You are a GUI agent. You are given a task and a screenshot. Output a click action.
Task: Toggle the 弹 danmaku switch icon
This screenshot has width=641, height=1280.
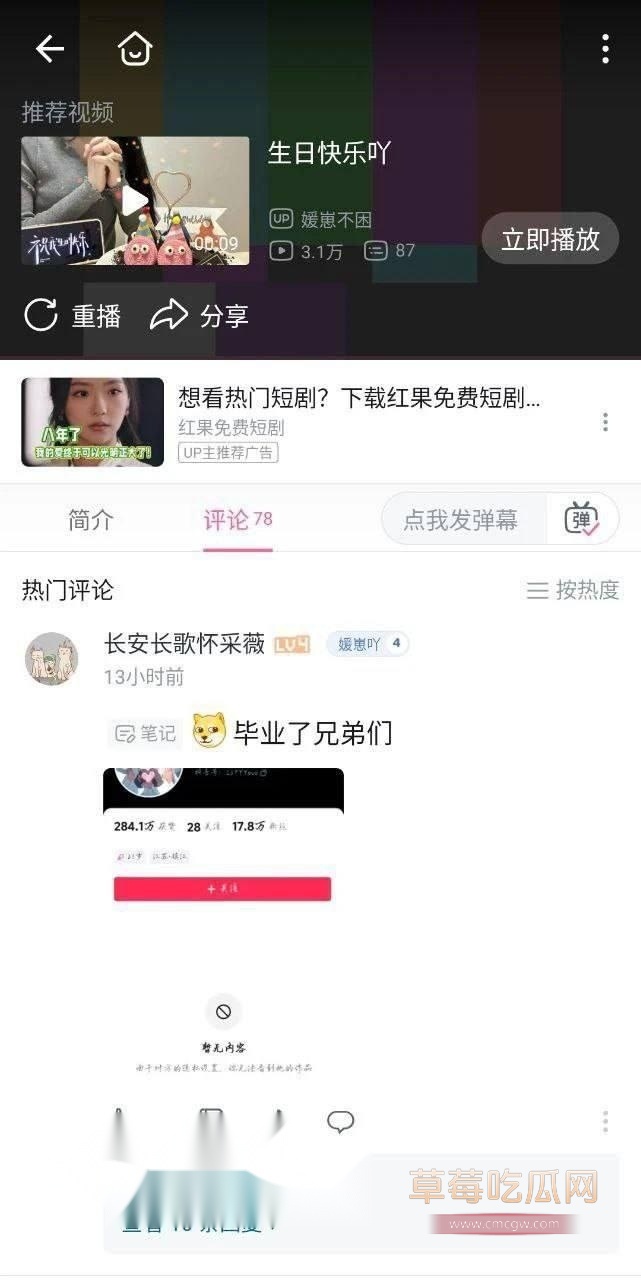[582, 520]
